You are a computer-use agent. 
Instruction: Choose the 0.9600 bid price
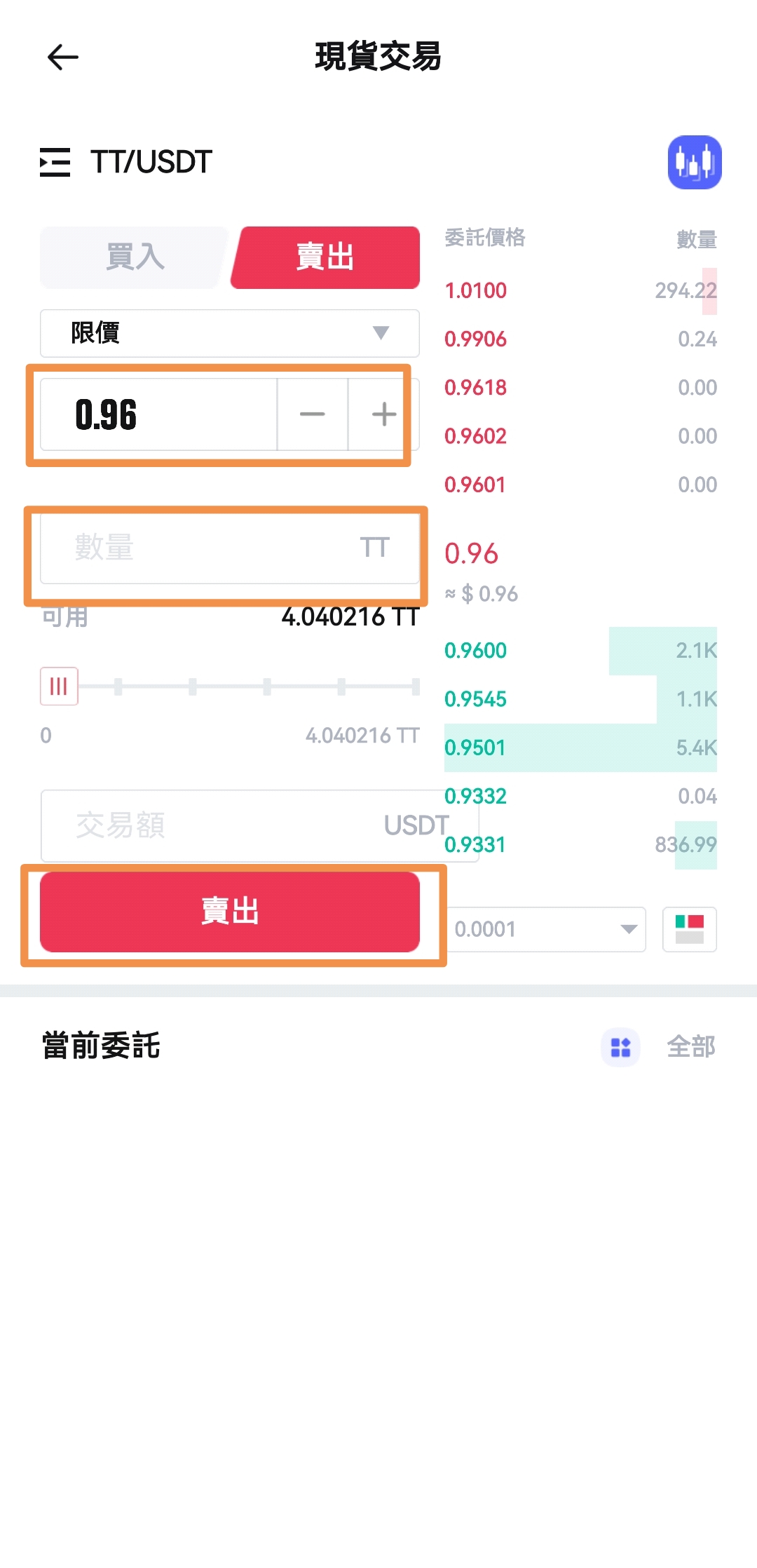pos(476,651)
